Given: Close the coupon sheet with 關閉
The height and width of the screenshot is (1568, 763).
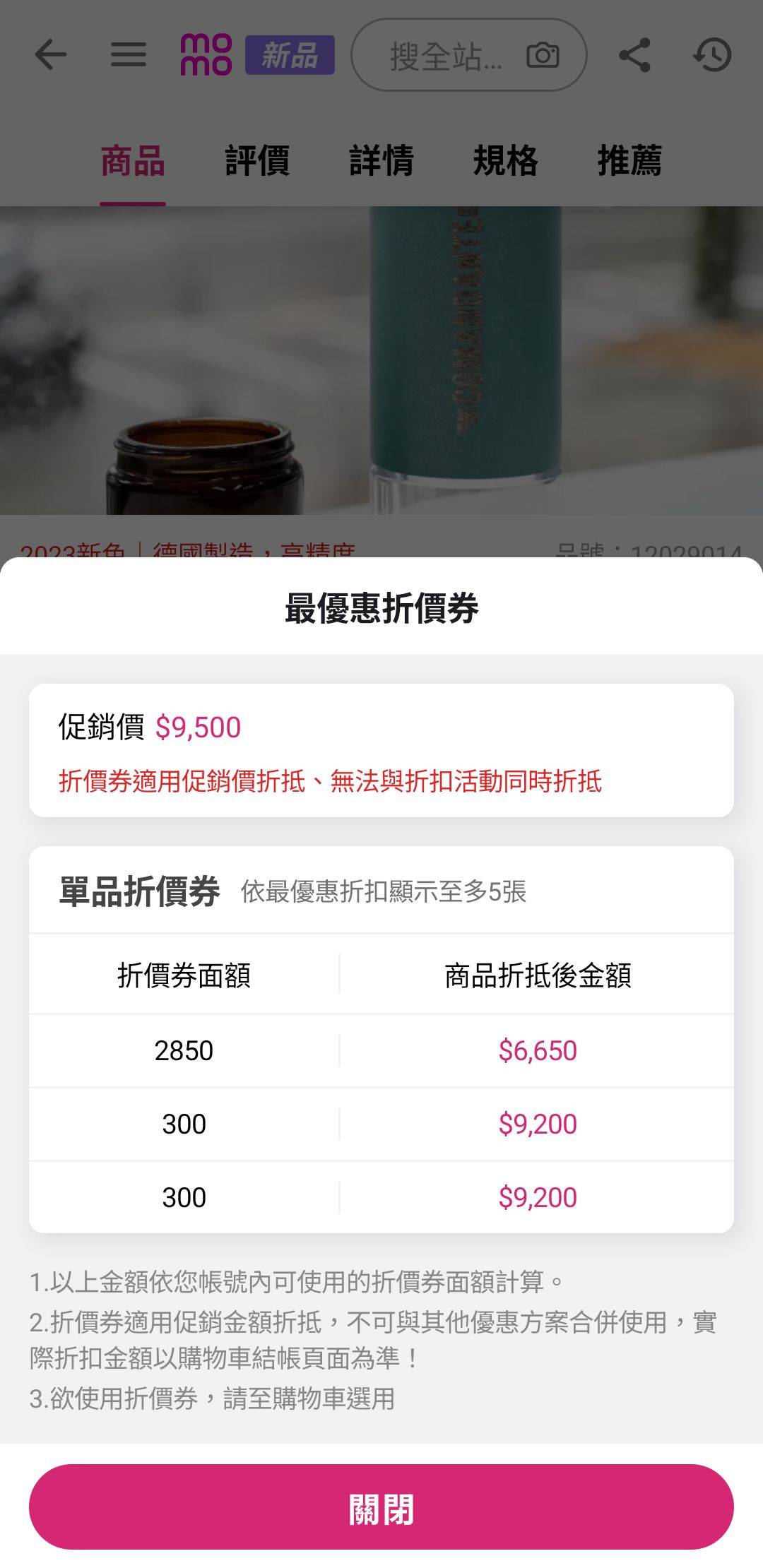Looking at the screenshot, I should 381,1507.
